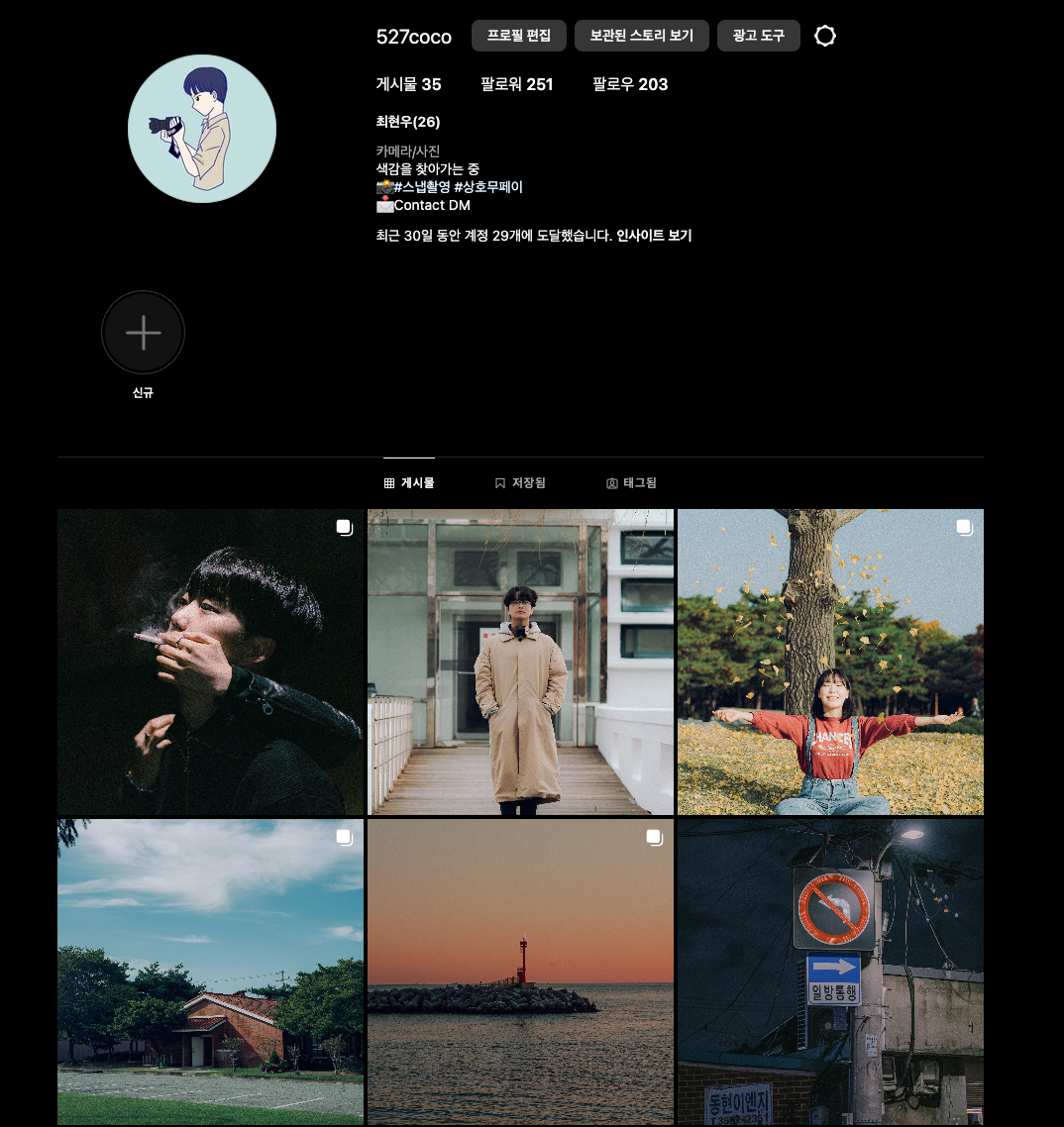This screenshot has height=1127, width=1064.
Task: Add a new highlight with 신규
Action: coord(143,334)
